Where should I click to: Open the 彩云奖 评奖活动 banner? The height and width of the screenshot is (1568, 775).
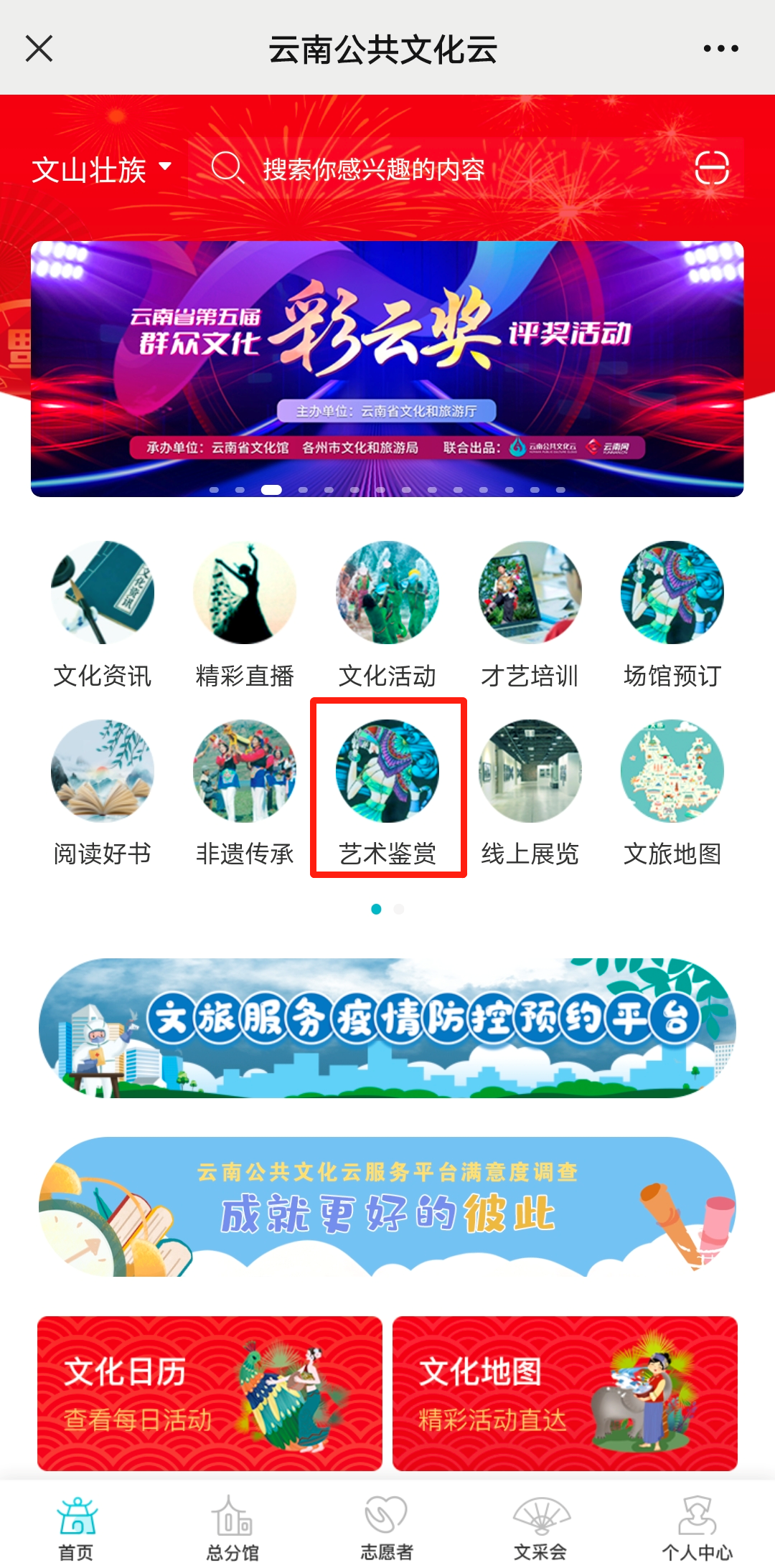click(x=387, y=369)
